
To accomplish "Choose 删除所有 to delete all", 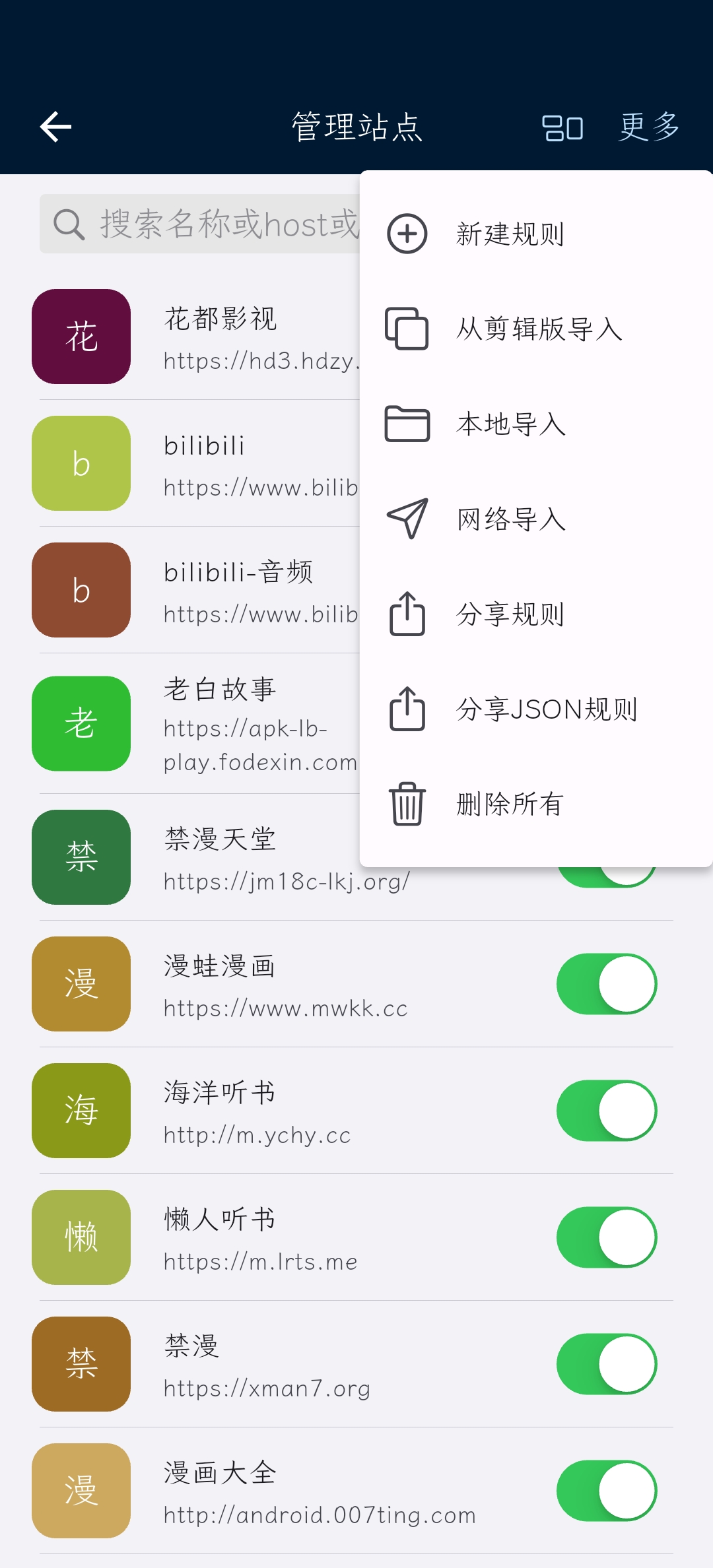I will (510, 804).
